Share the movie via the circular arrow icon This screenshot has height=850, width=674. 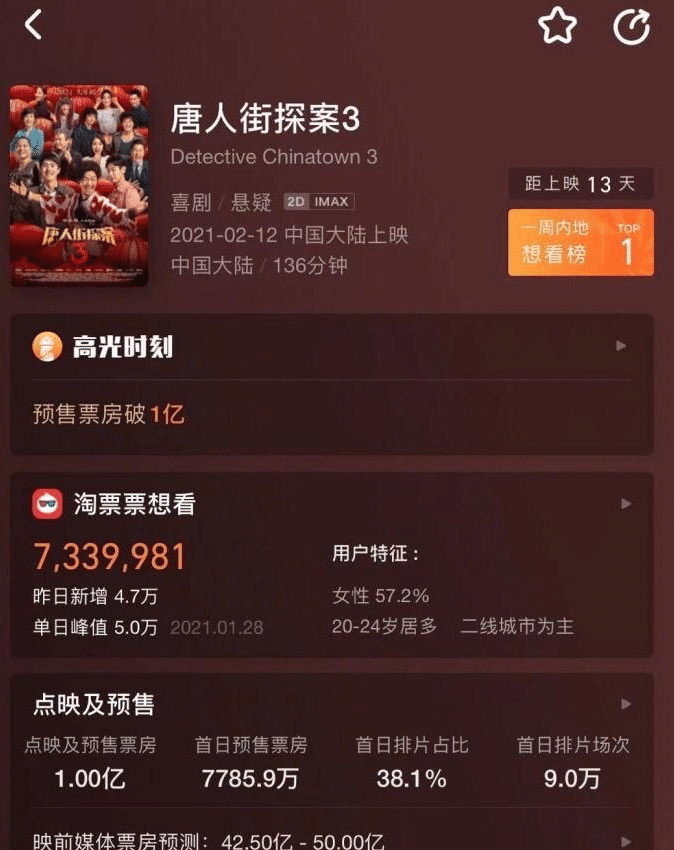click(631, 27)
